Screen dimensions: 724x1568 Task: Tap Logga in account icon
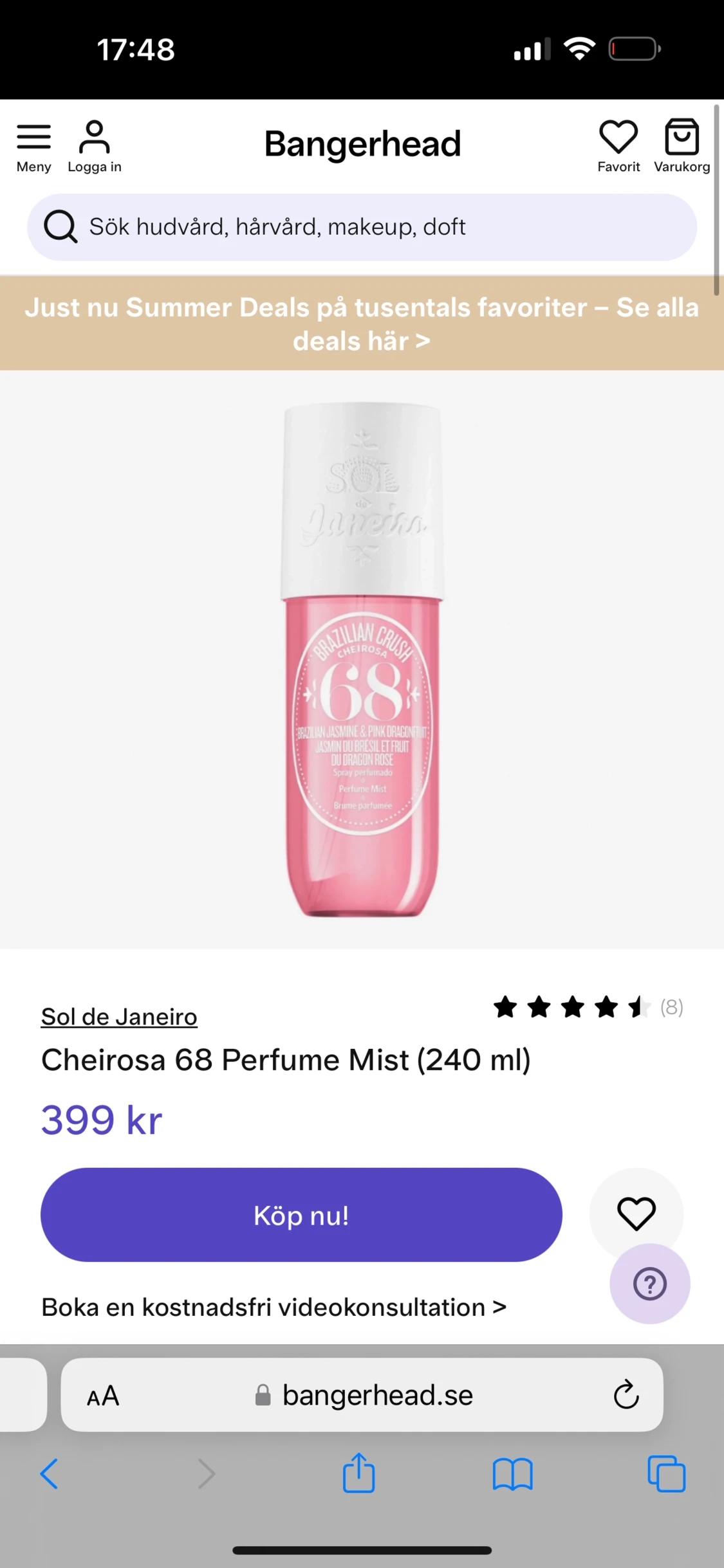pyautogui.click(x=95, y=147)
